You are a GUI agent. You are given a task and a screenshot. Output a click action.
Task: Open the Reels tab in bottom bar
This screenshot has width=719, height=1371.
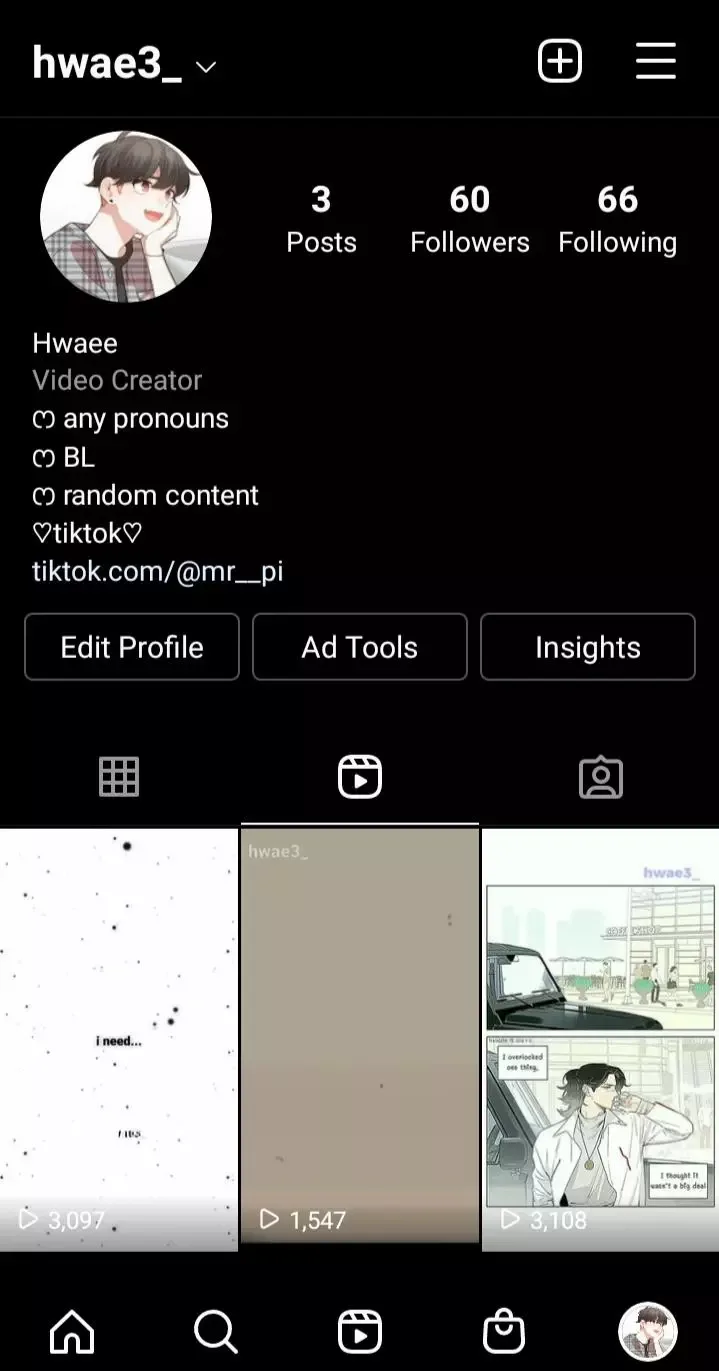[x=360, y=1332]
